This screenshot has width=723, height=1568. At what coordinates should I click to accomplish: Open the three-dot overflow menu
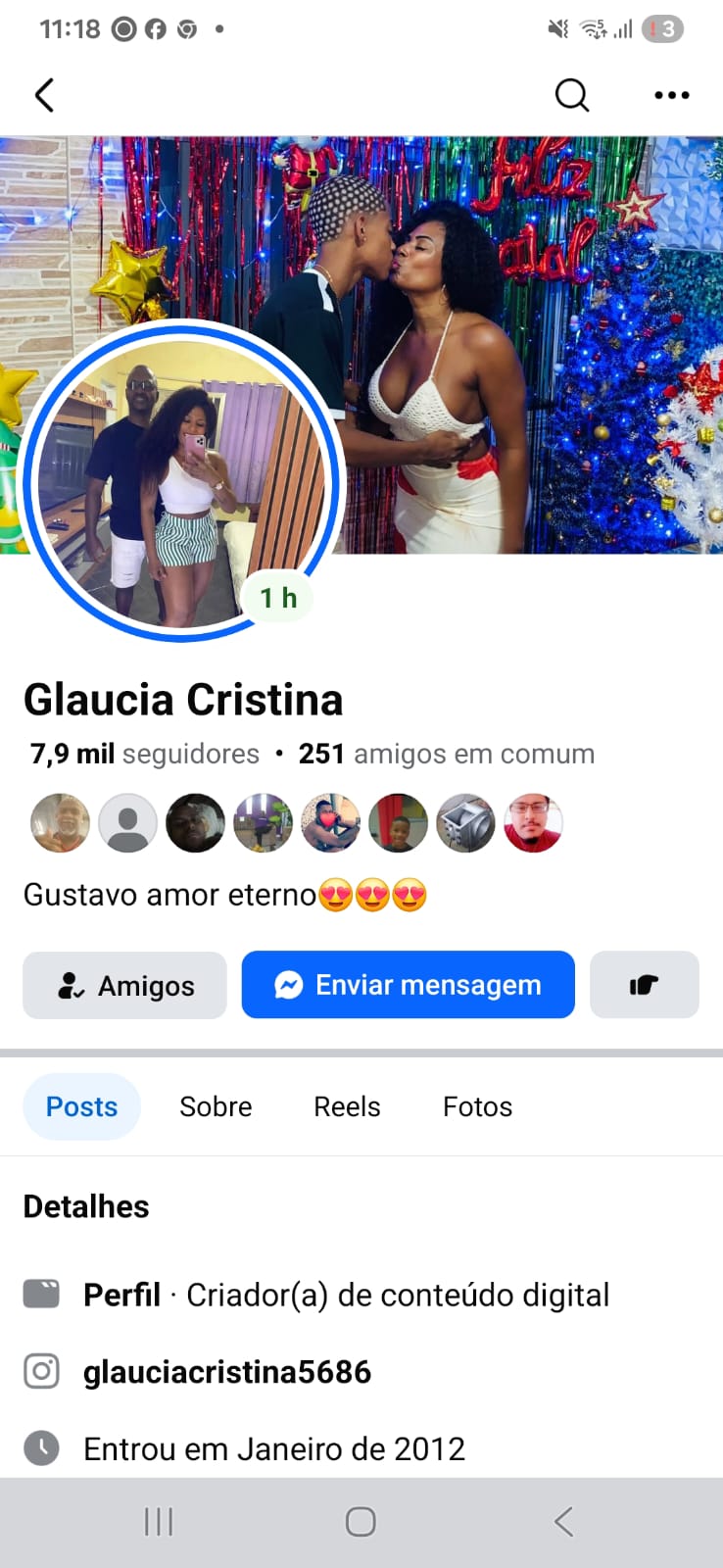click(x=671, y=95)
